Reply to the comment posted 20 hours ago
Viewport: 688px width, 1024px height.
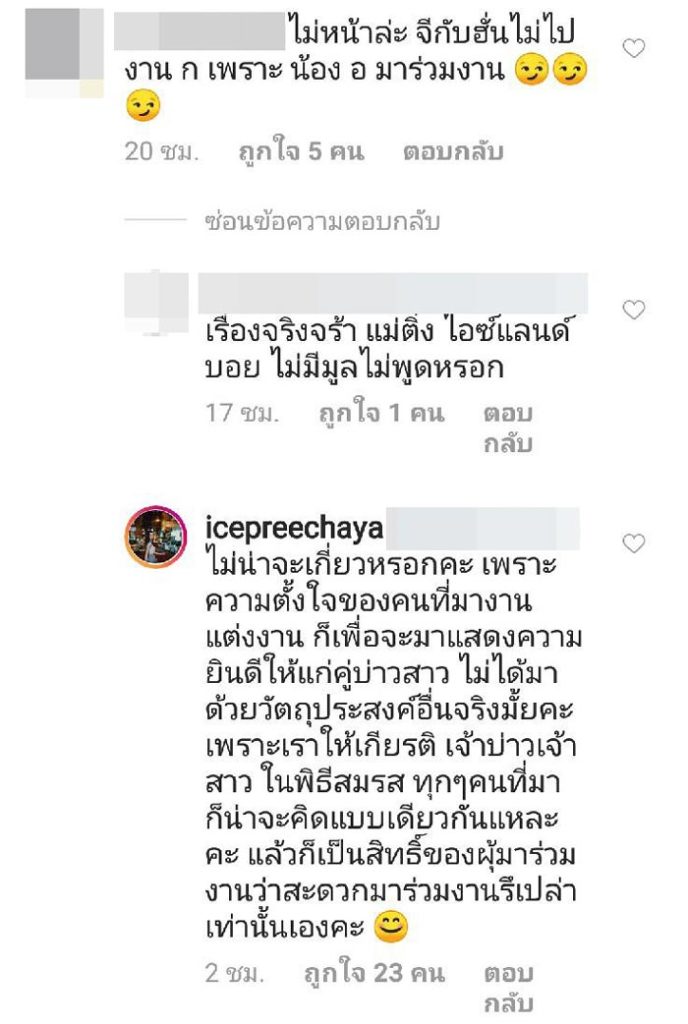click(452, 153)
